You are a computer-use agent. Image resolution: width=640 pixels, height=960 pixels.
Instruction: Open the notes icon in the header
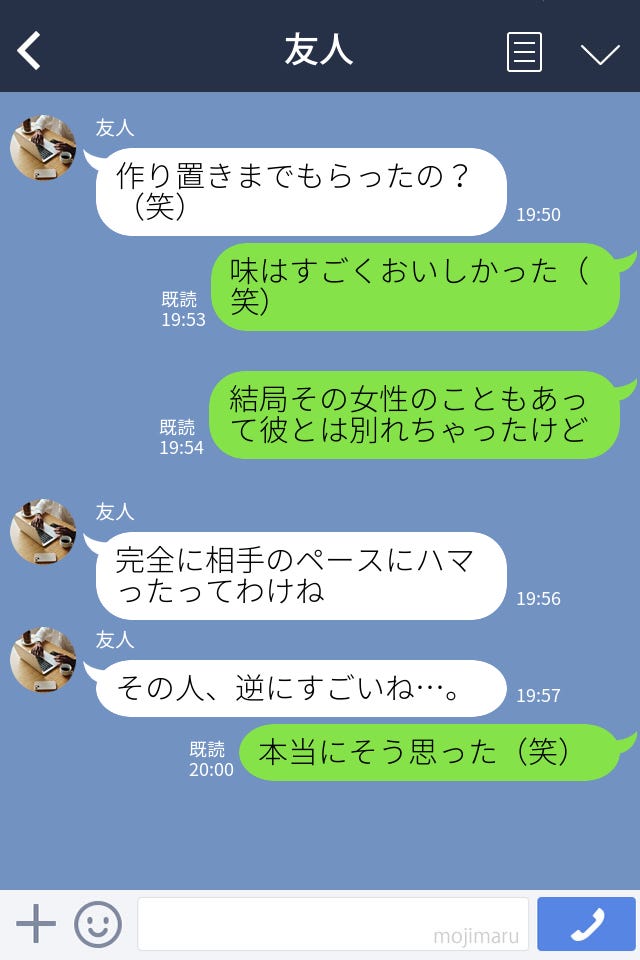click(x=524, y=51)
